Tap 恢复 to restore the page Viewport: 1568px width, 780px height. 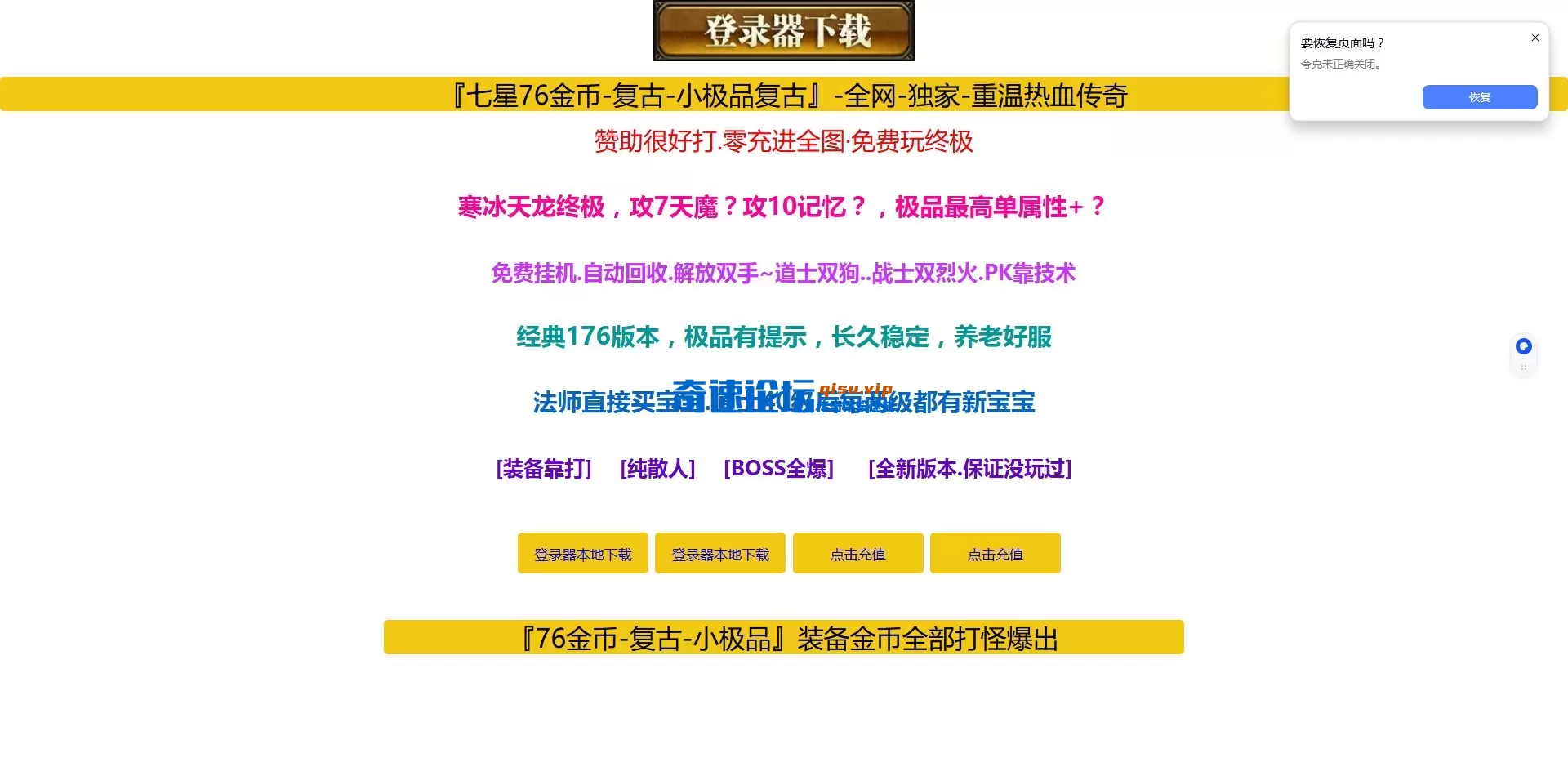pyautogui.click(x=1479, y=97)
